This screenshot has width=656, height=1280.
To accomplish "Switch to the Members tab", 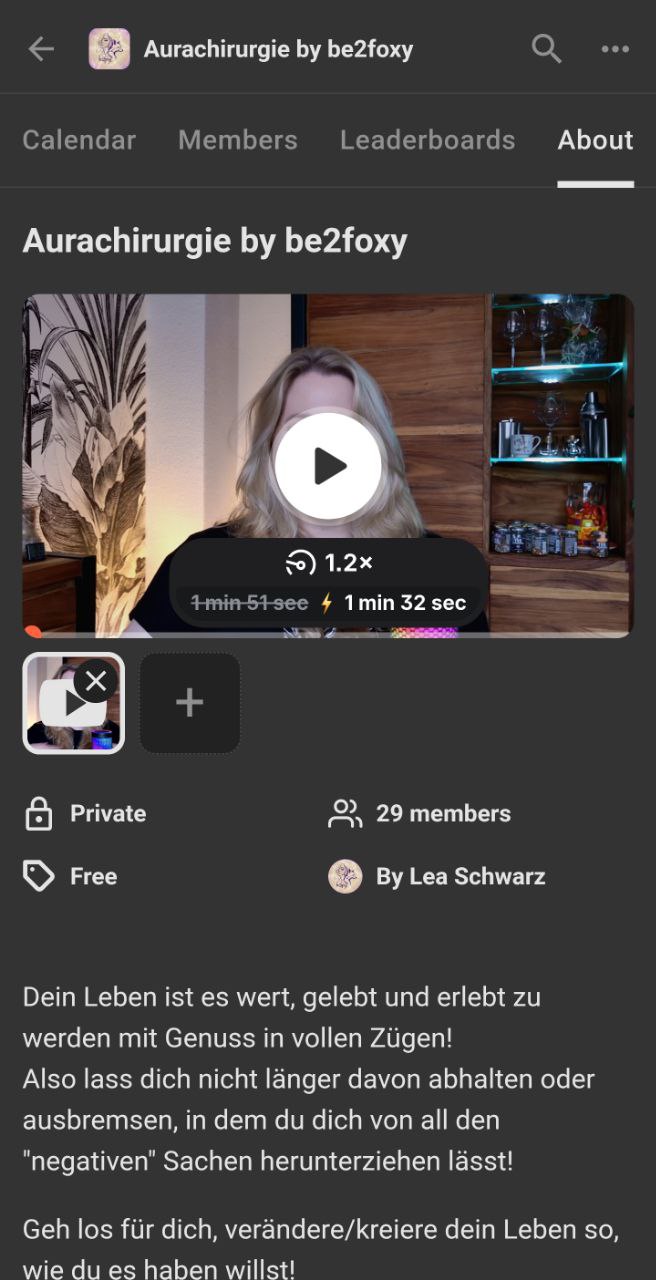I will (x=237, y=140).
